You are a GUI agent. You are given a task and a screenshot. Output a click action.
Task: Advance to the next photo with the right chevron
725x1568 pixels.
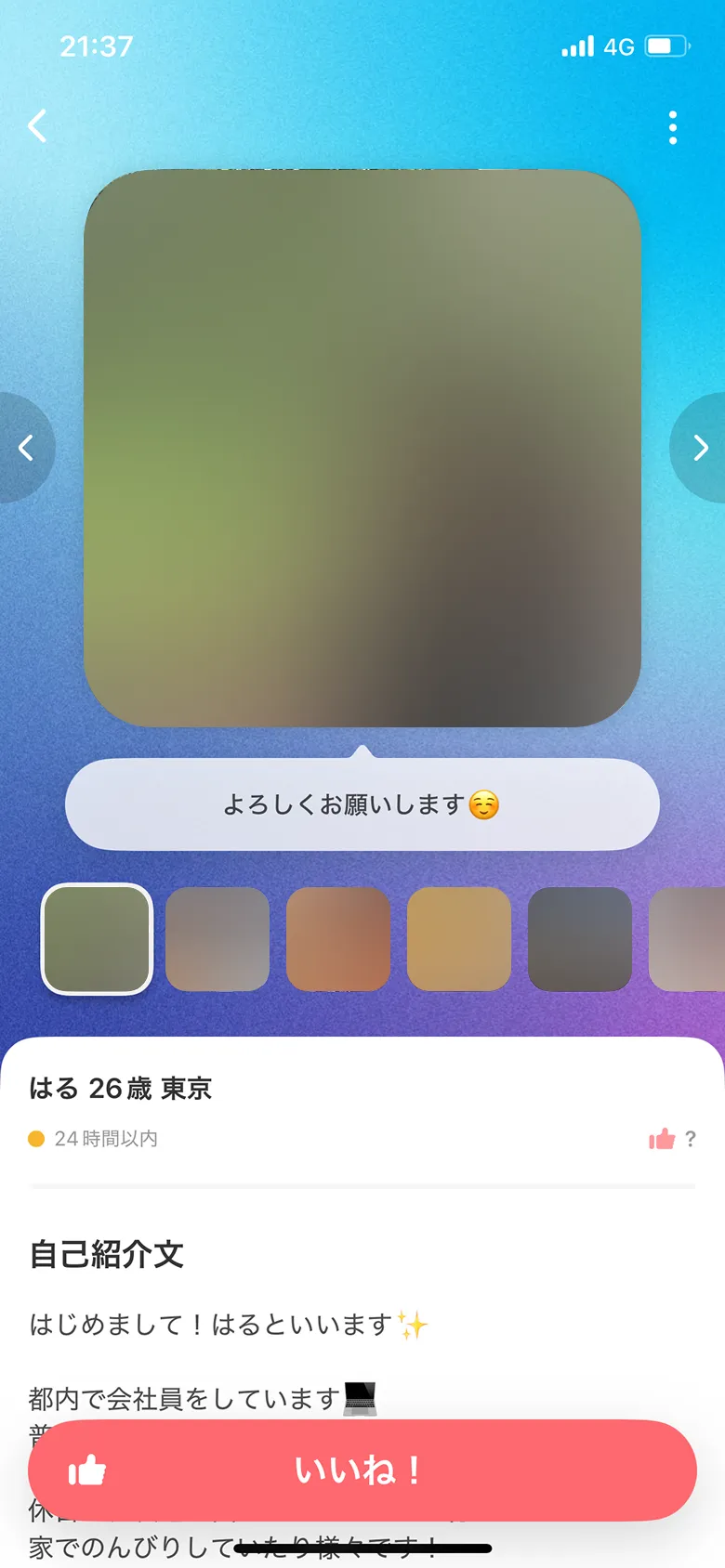pos(699,448)
